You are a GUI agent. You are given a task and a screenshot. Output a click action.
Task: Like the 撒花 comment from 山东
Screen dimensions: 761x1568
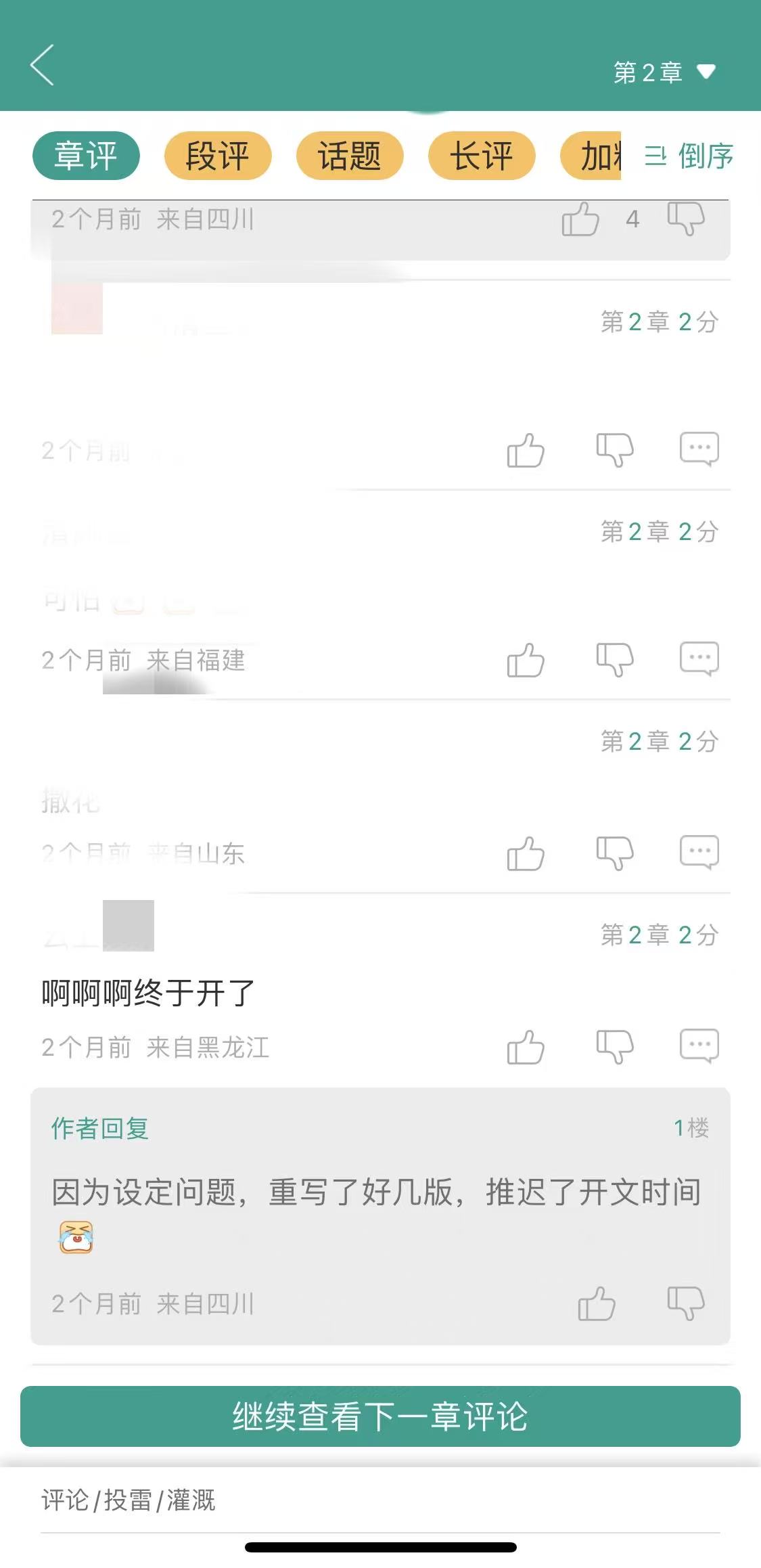click(526, 853)
